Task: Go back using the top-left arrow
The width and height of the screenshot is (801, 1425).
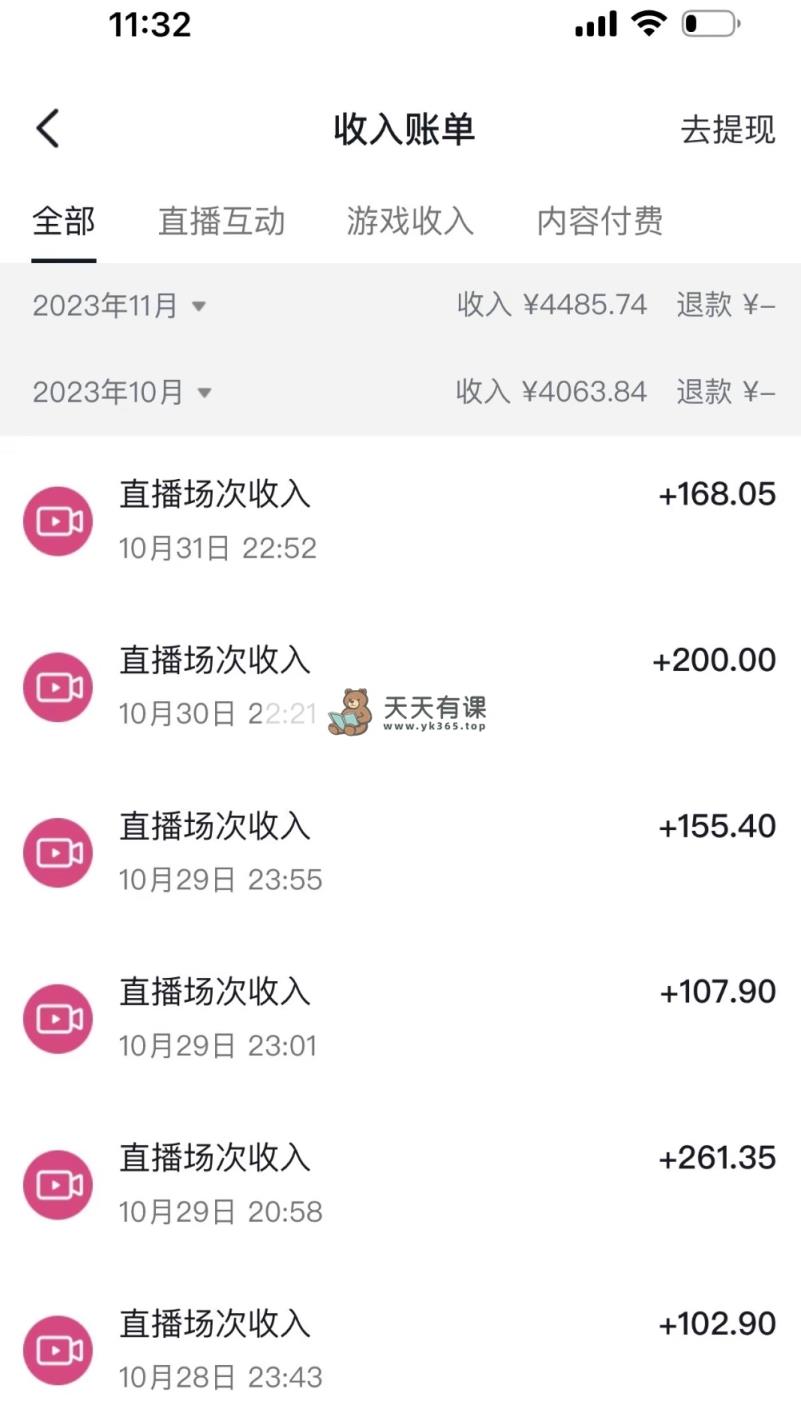Action: (48, 130)
